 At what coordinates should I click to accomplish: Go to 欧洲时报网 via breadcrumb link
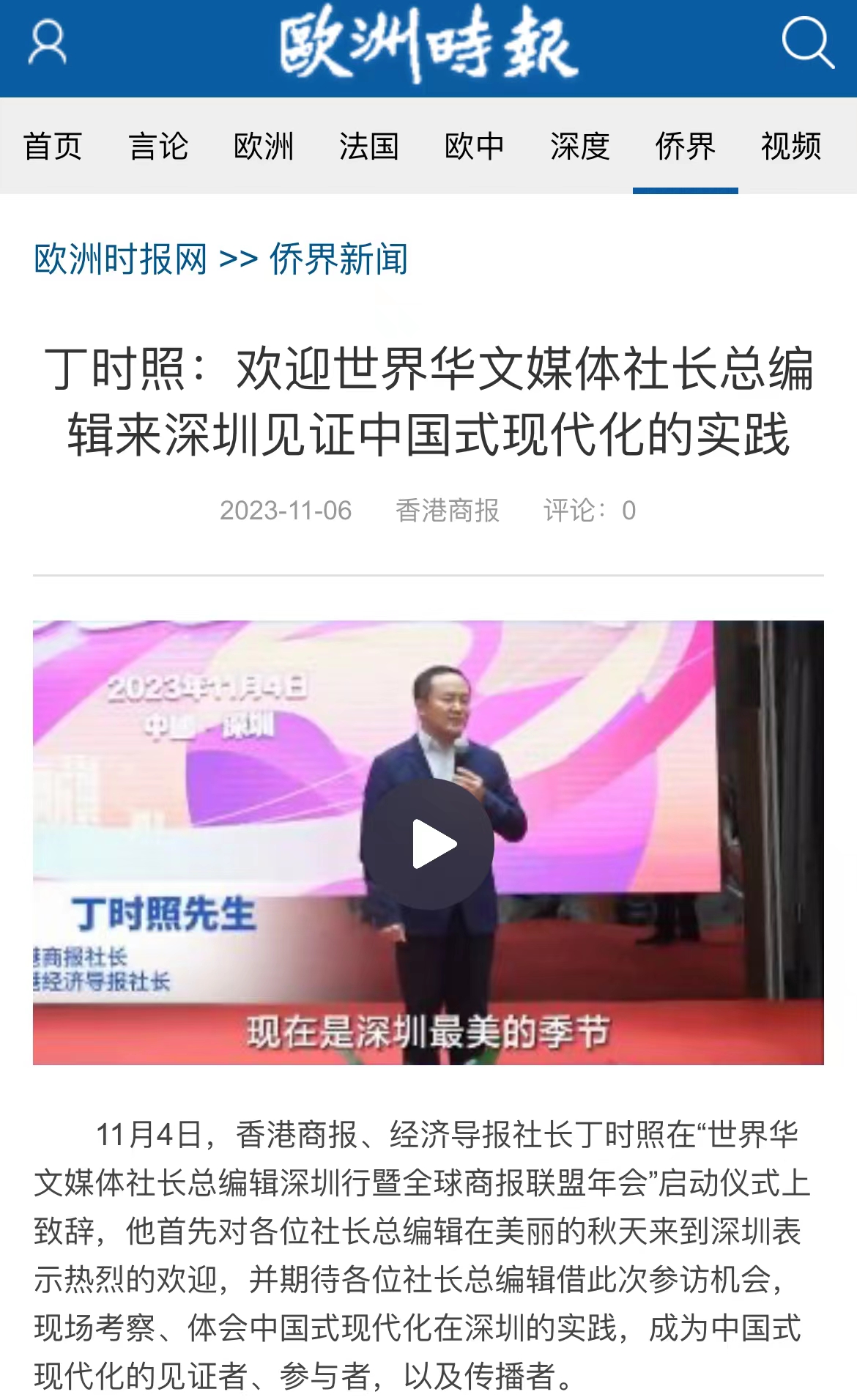point(121,260)
